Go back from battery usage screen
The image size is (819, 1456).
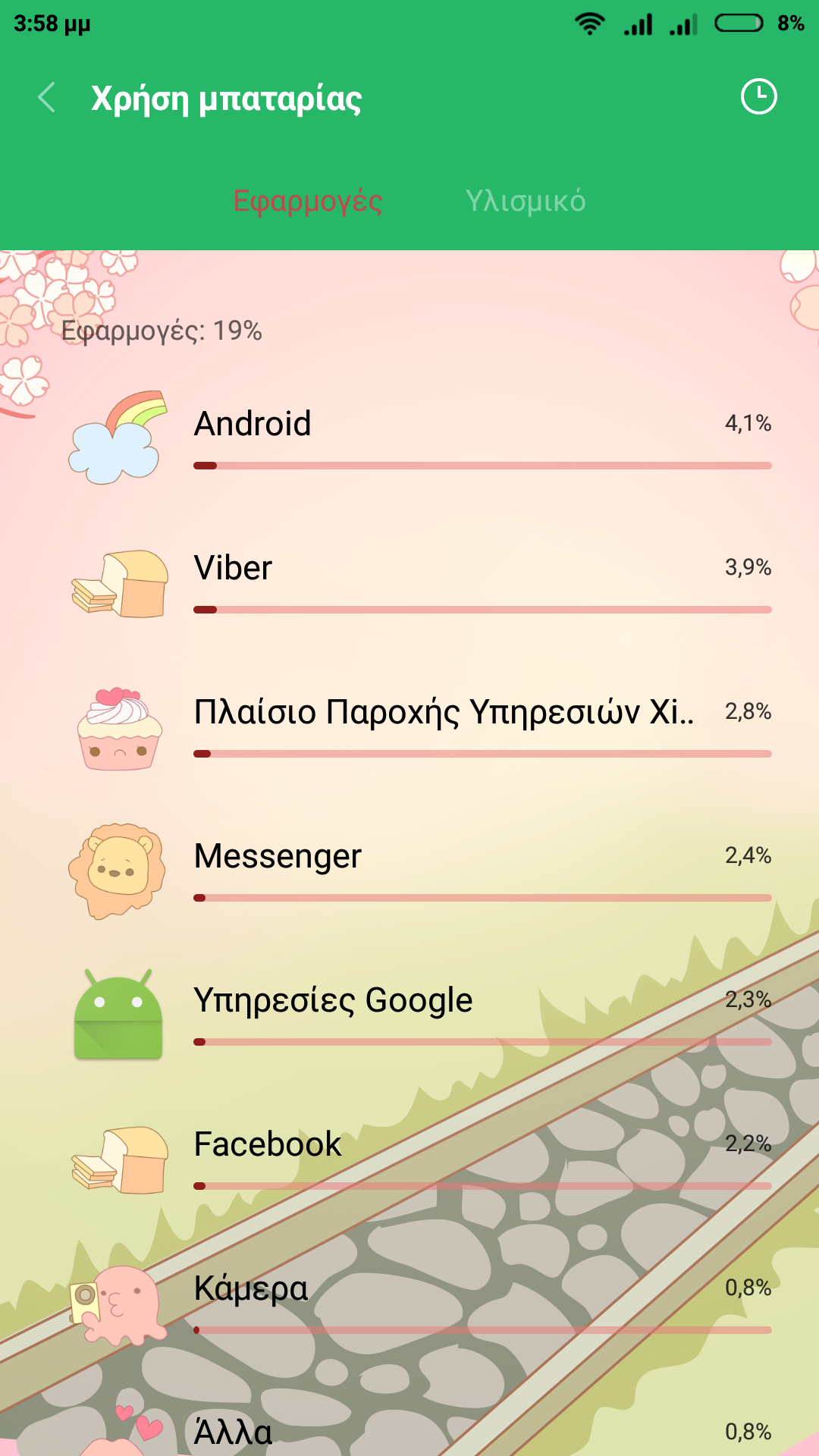point(47,98)
